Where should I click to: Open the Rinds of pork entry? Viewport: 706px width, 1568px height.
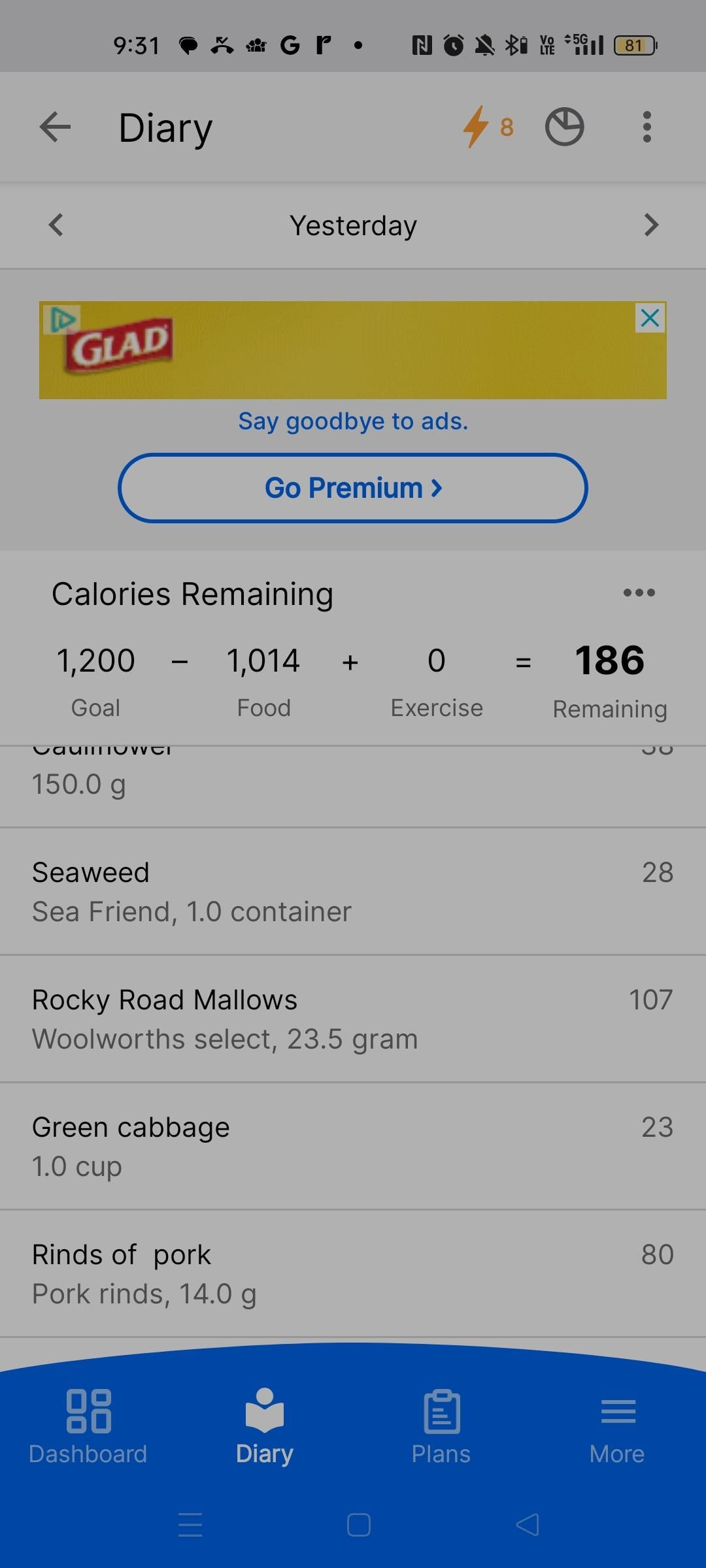(353, 1273)
